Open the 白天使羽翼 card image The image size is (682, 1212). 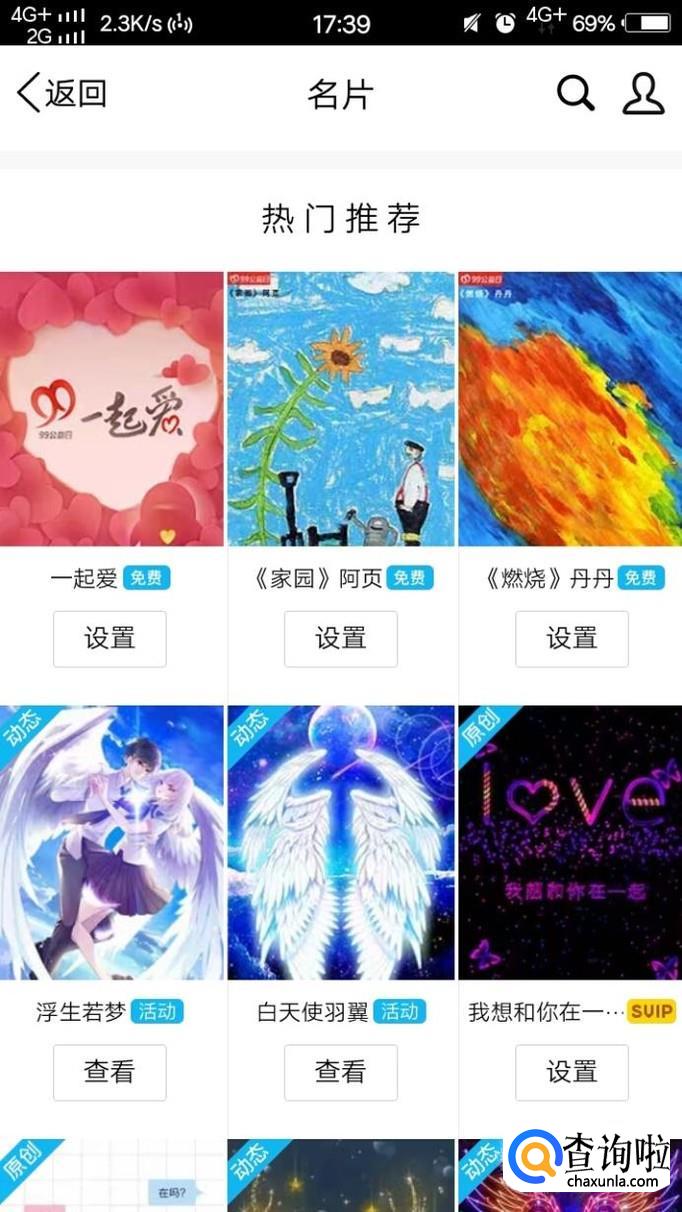pos(341,842)
